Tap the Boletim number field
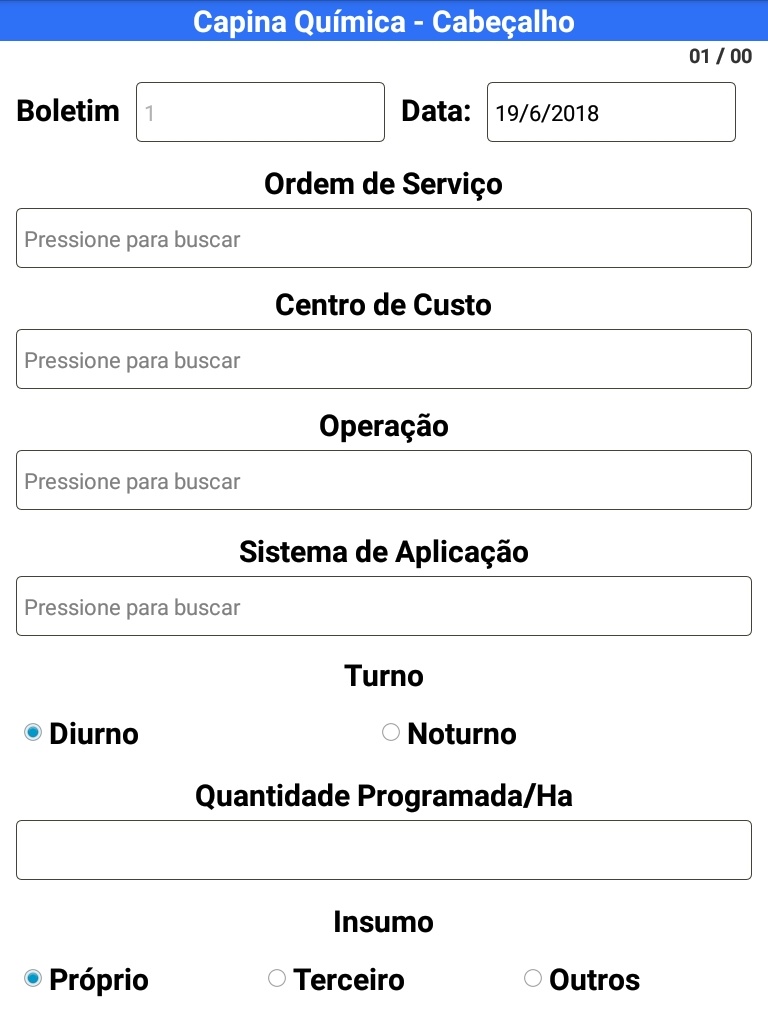768x1024 pixels. [x=260, y=112]
